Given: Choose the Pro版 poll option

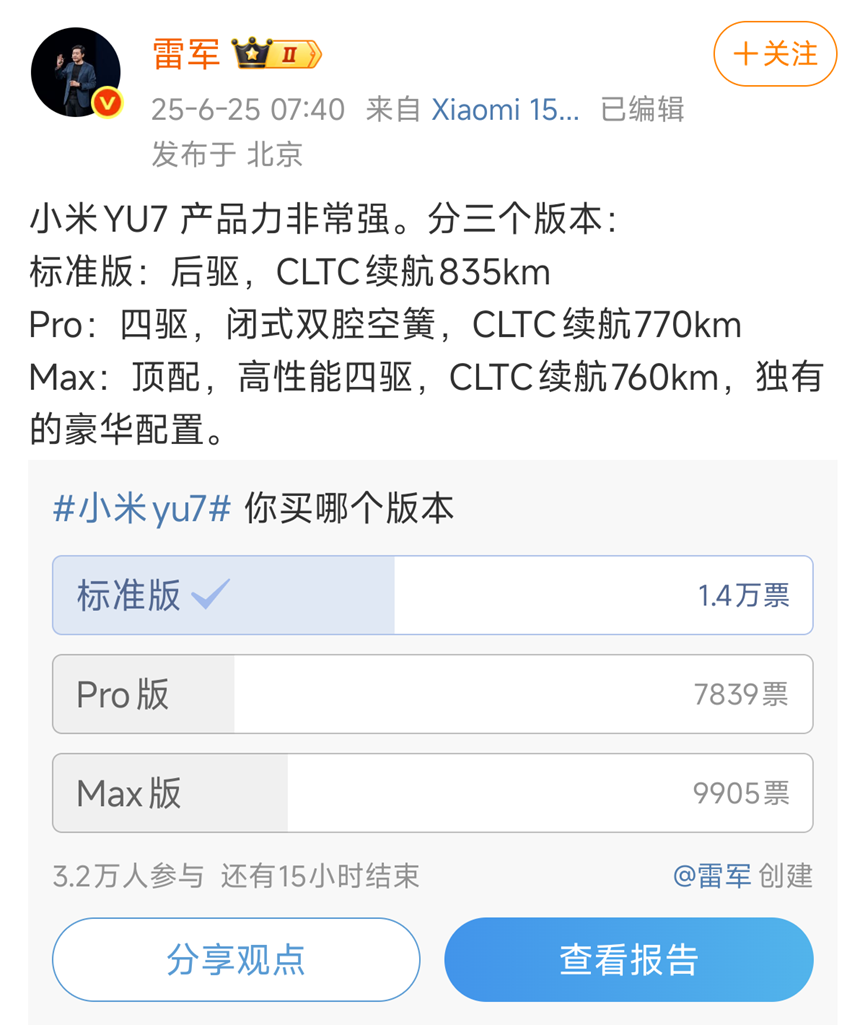Looking at the screenshot, I should coord(432,694).
